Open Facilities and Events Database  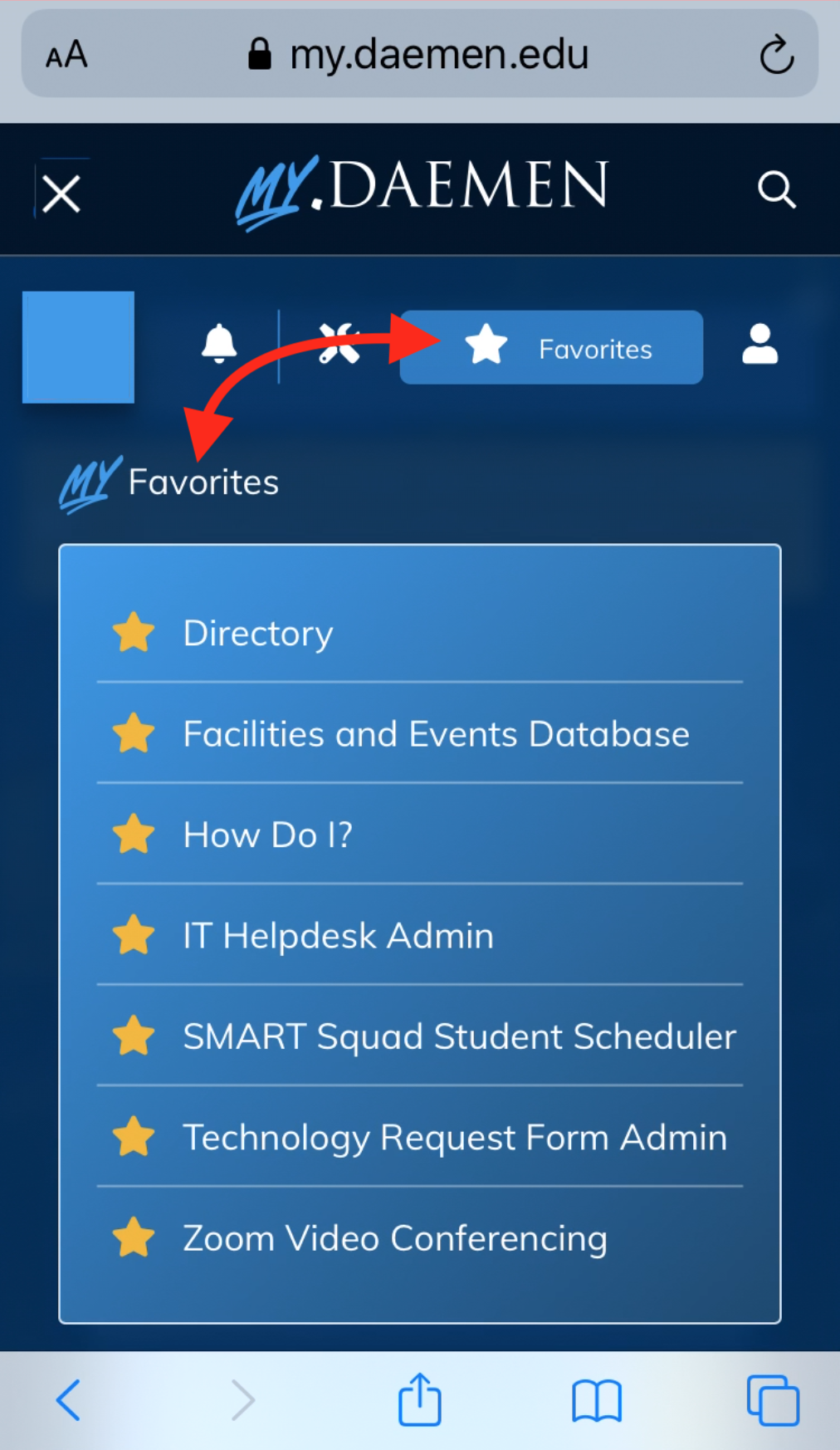pyautogui.click(x=436, y=734)
